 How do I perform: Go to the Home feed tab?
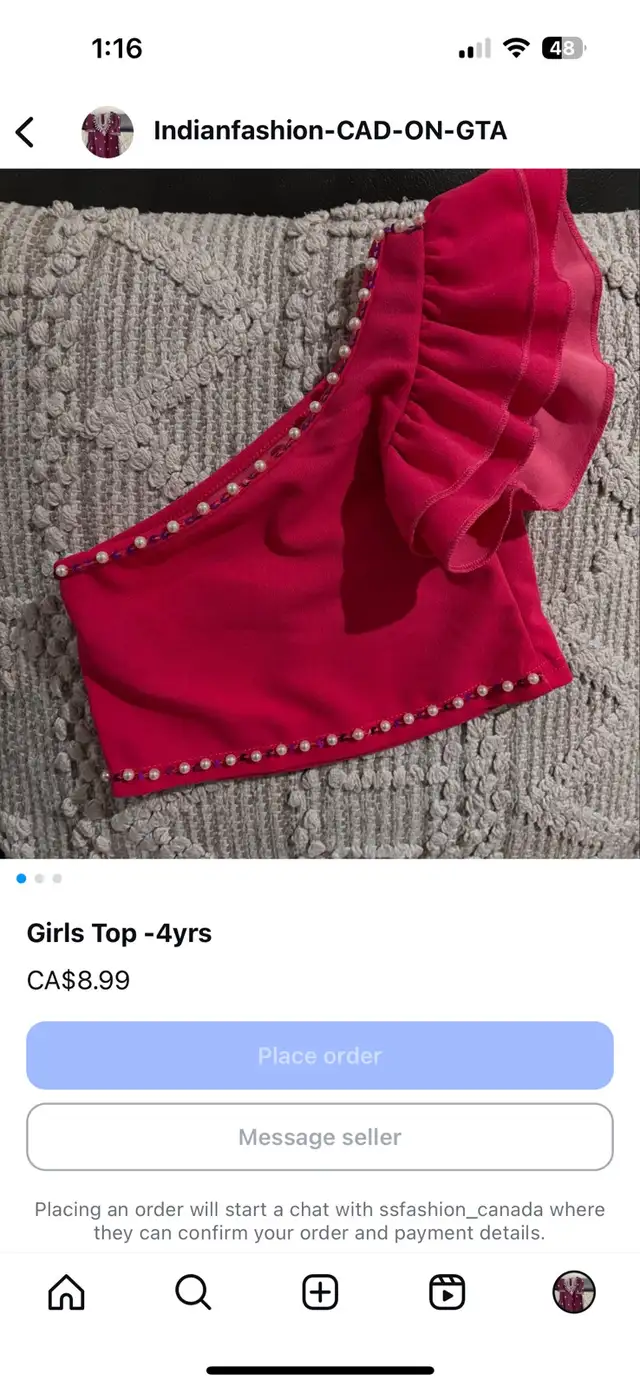click(x=67, y=1293)
